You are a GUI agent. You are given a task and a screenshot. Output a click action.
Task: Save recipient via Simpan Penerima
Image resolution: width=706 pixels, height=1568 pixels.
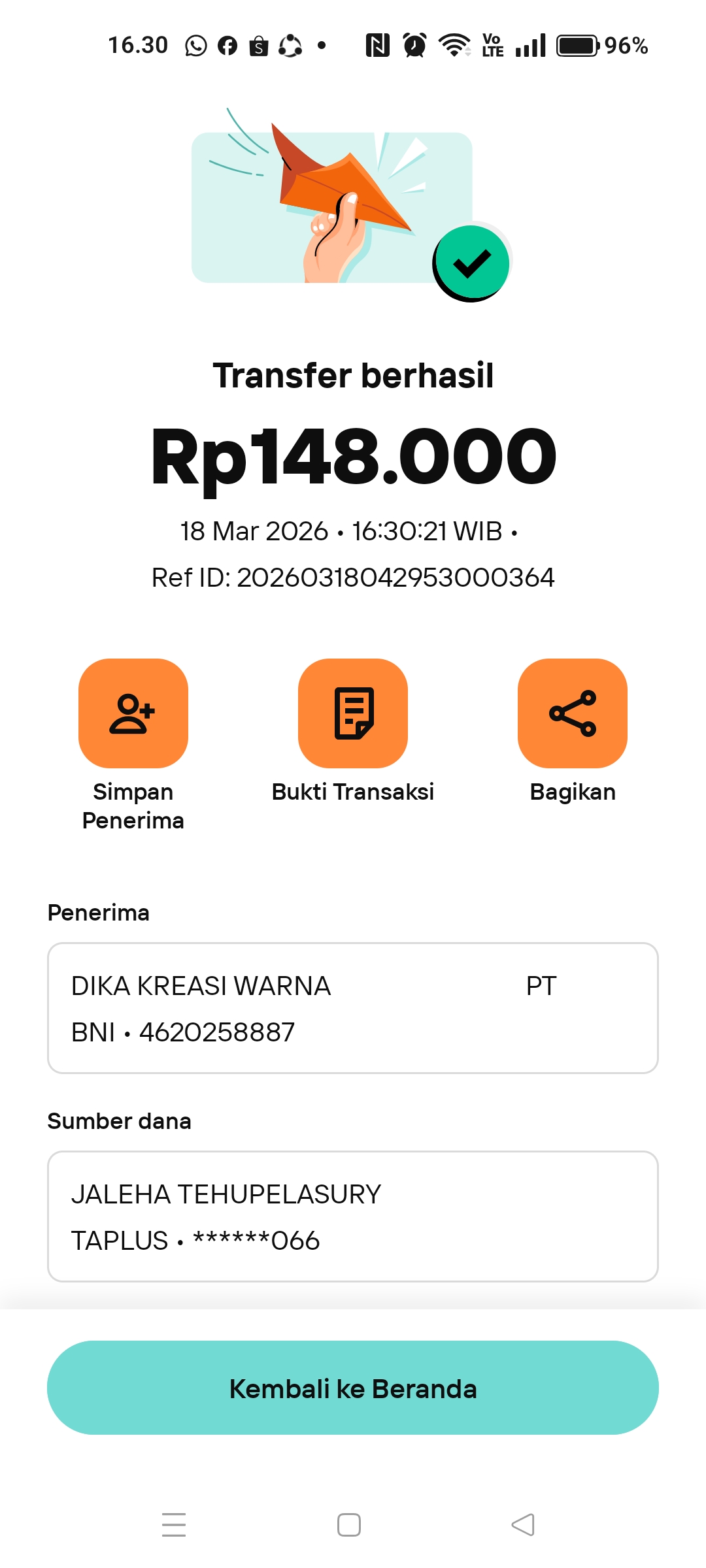(x=133, y=713)
